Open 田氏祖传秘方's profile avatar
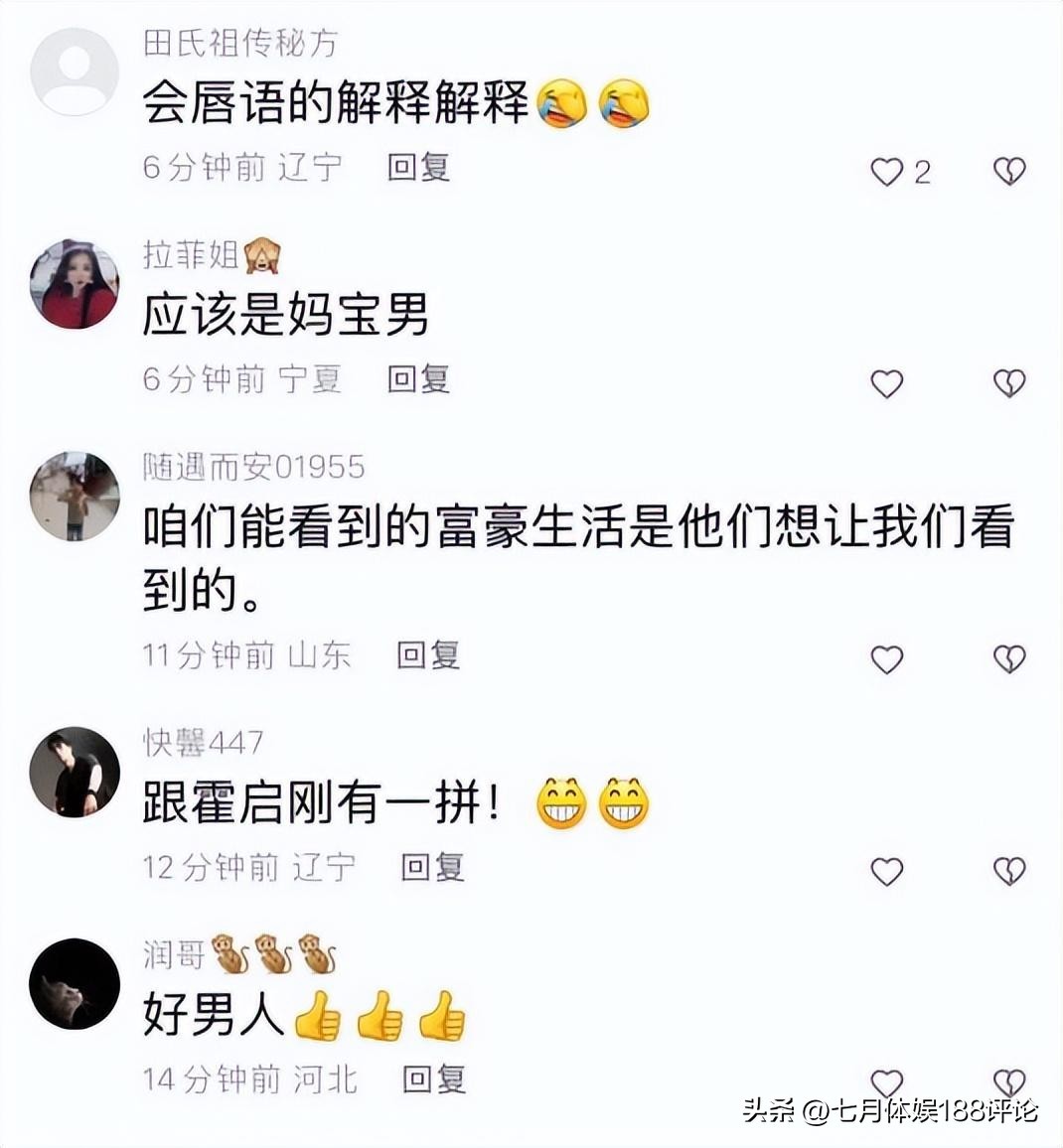Viewport: 1063px width, 1148px height. tap(75, 72)
